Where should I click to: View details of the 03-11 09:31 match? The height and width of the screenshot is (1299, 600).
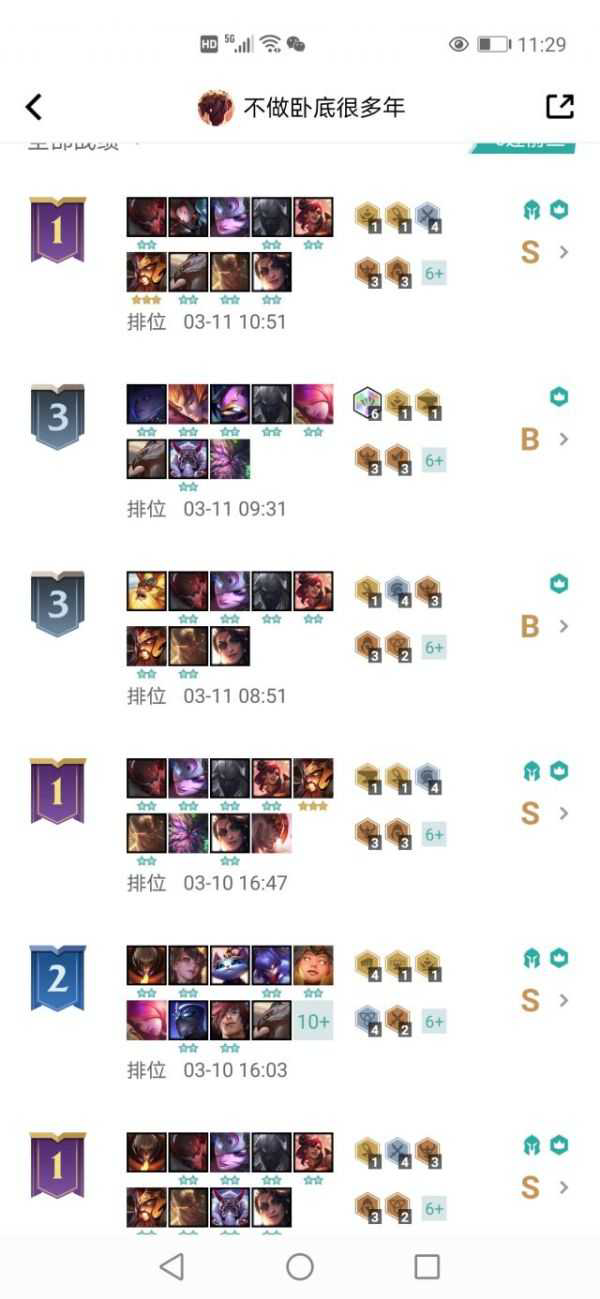coord(563,439)
